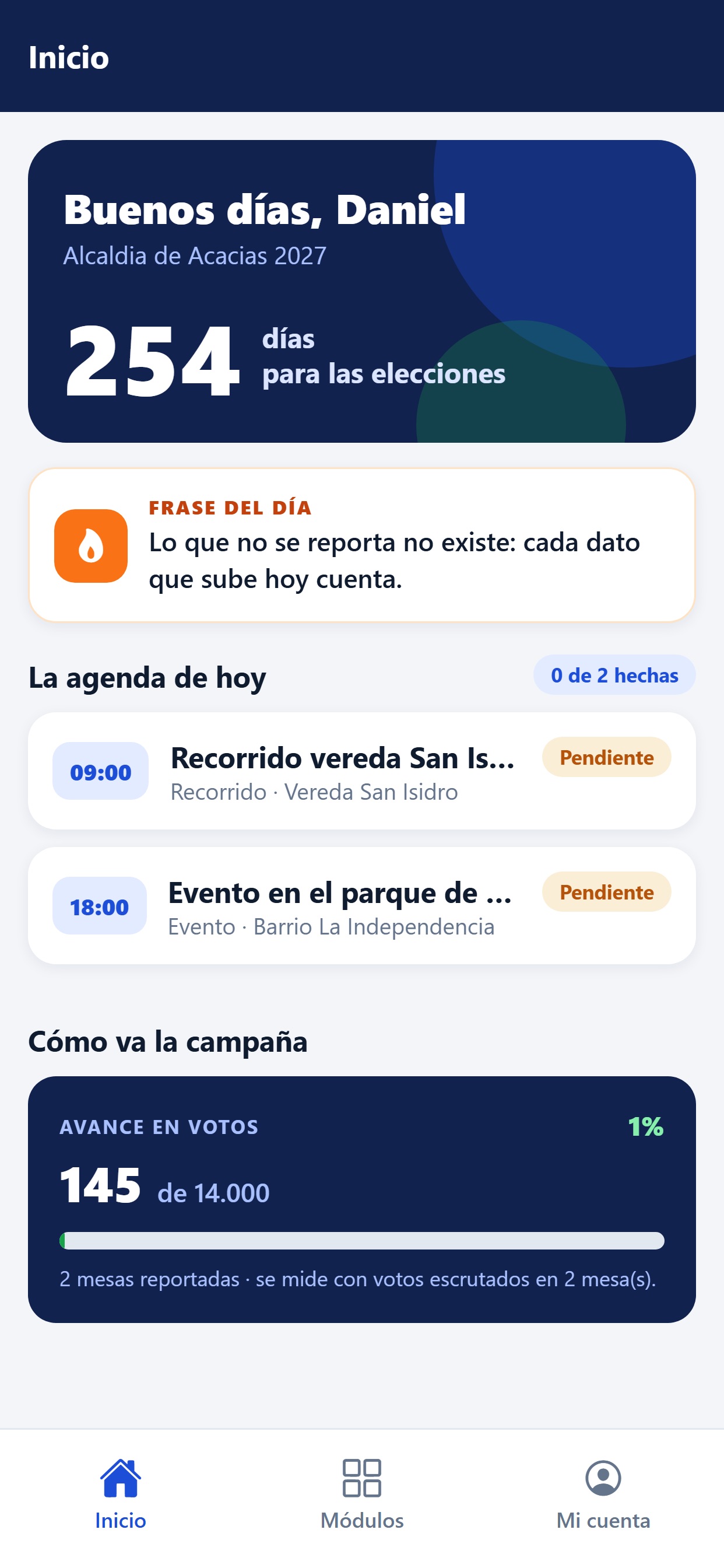The width and height of the screenshot is (724, 1568).
Task: Open the 18:00 Evento en el parque item
Action: pos(362,905)
